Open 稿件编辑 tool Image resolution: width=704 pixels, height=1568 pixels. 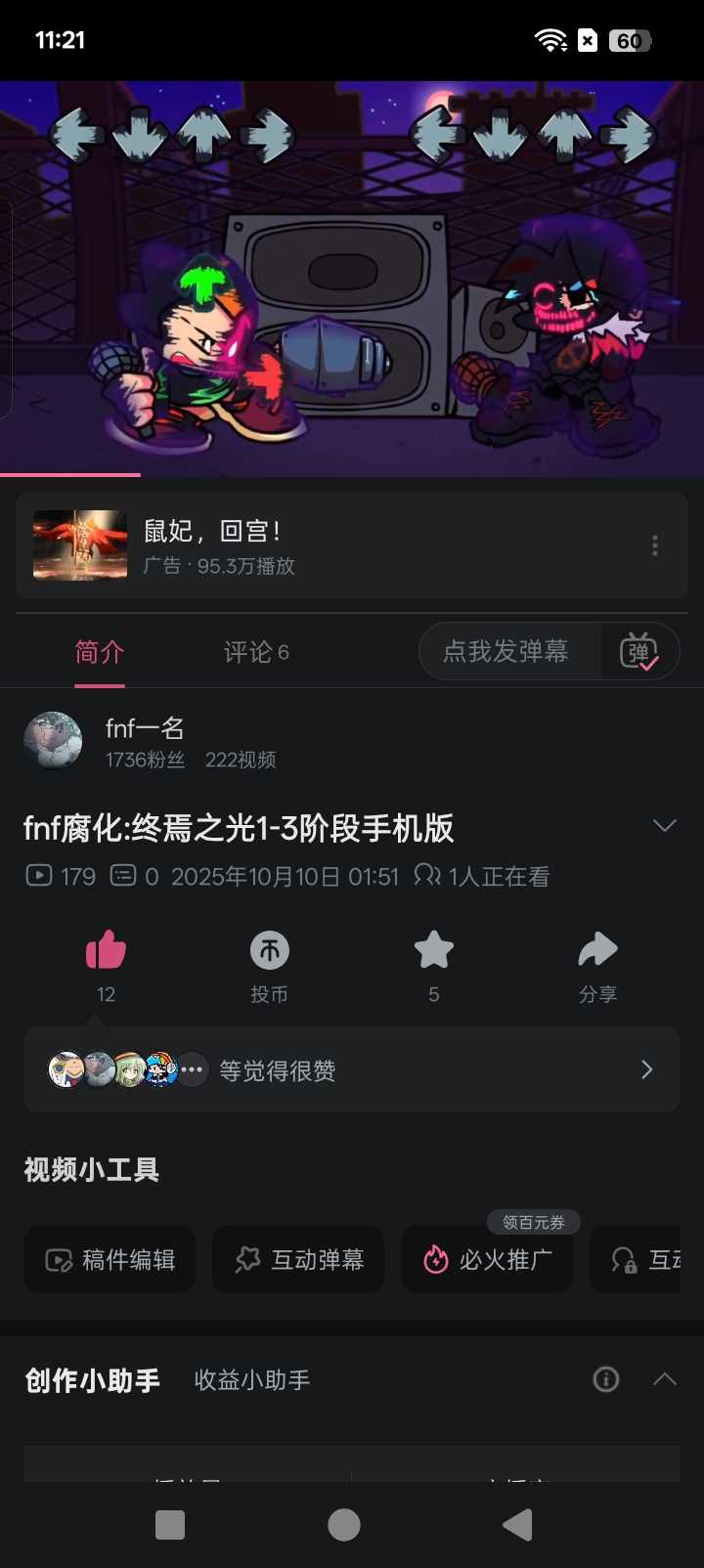tap(110, 1260)
